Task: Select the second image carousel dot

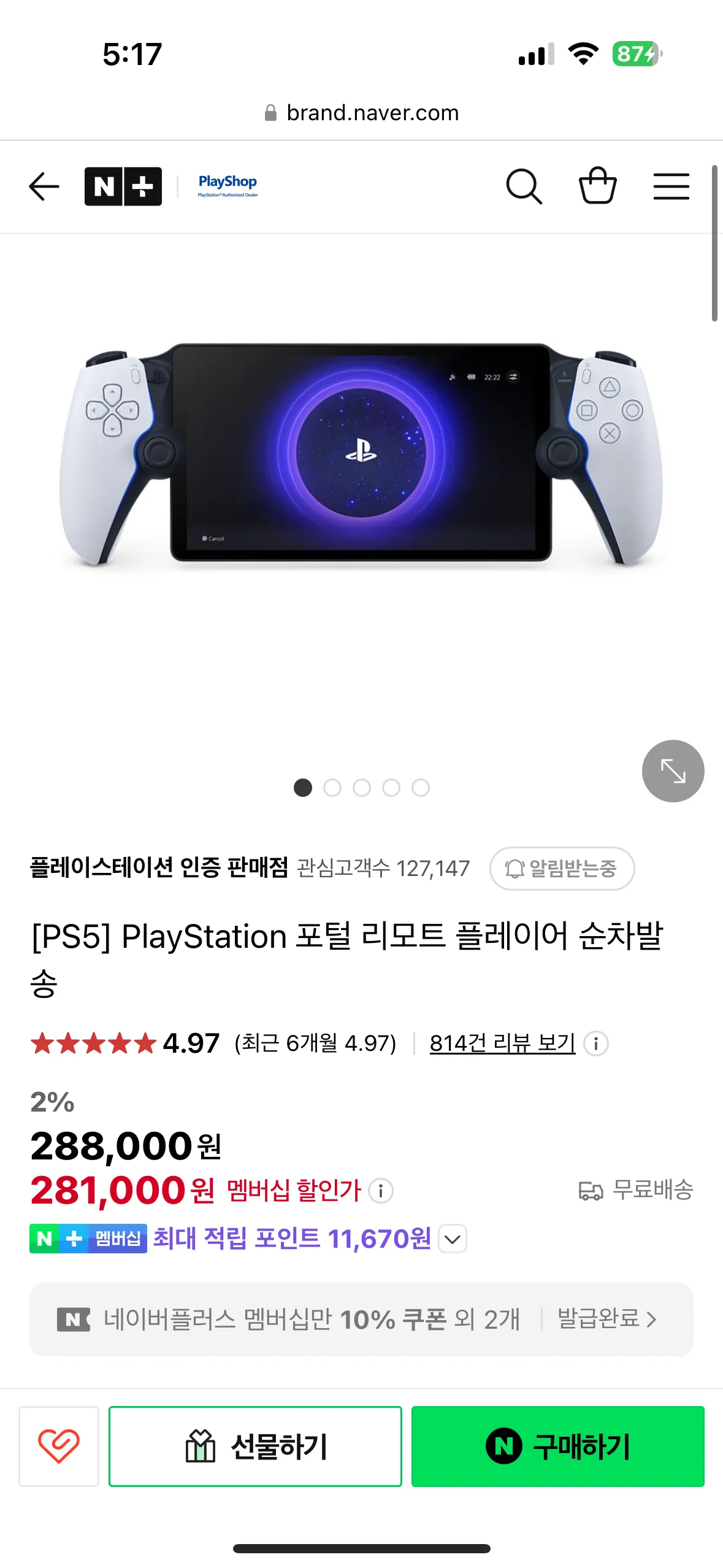Action: (x=332, y=789)
